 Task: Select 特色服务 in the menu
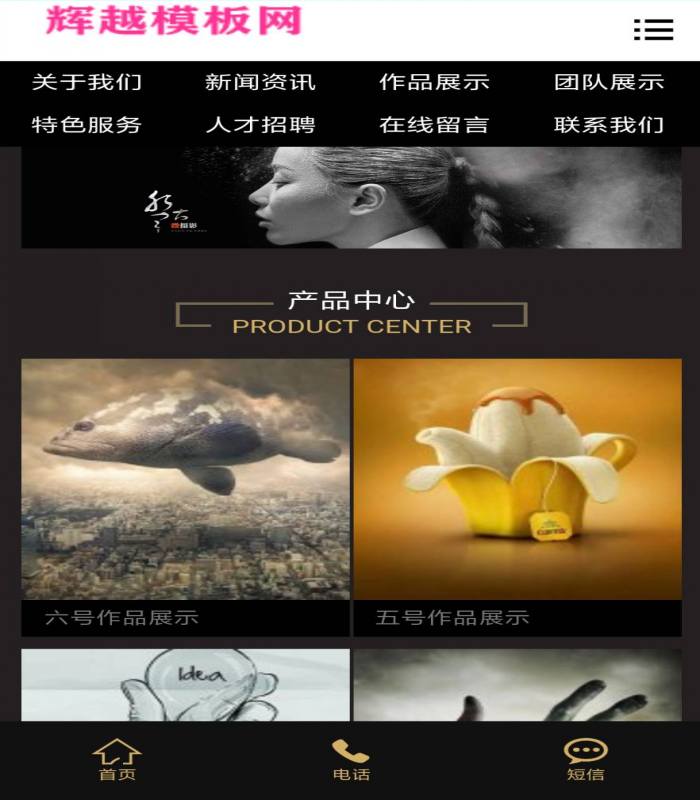[x=87, y=125]
